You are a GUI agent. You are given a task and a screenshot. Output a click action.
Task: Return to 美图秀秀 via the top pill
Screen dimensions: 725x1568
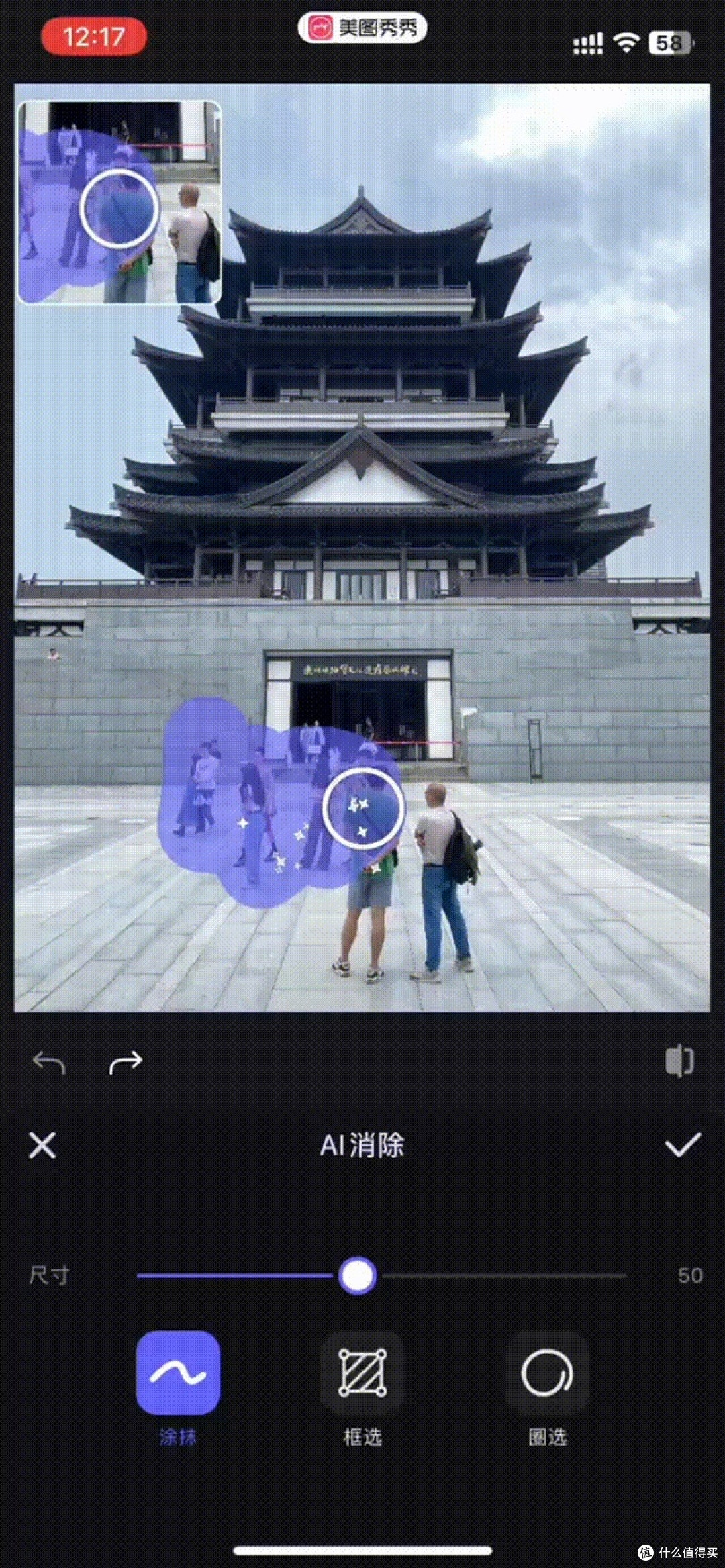(x=362, y=28)
